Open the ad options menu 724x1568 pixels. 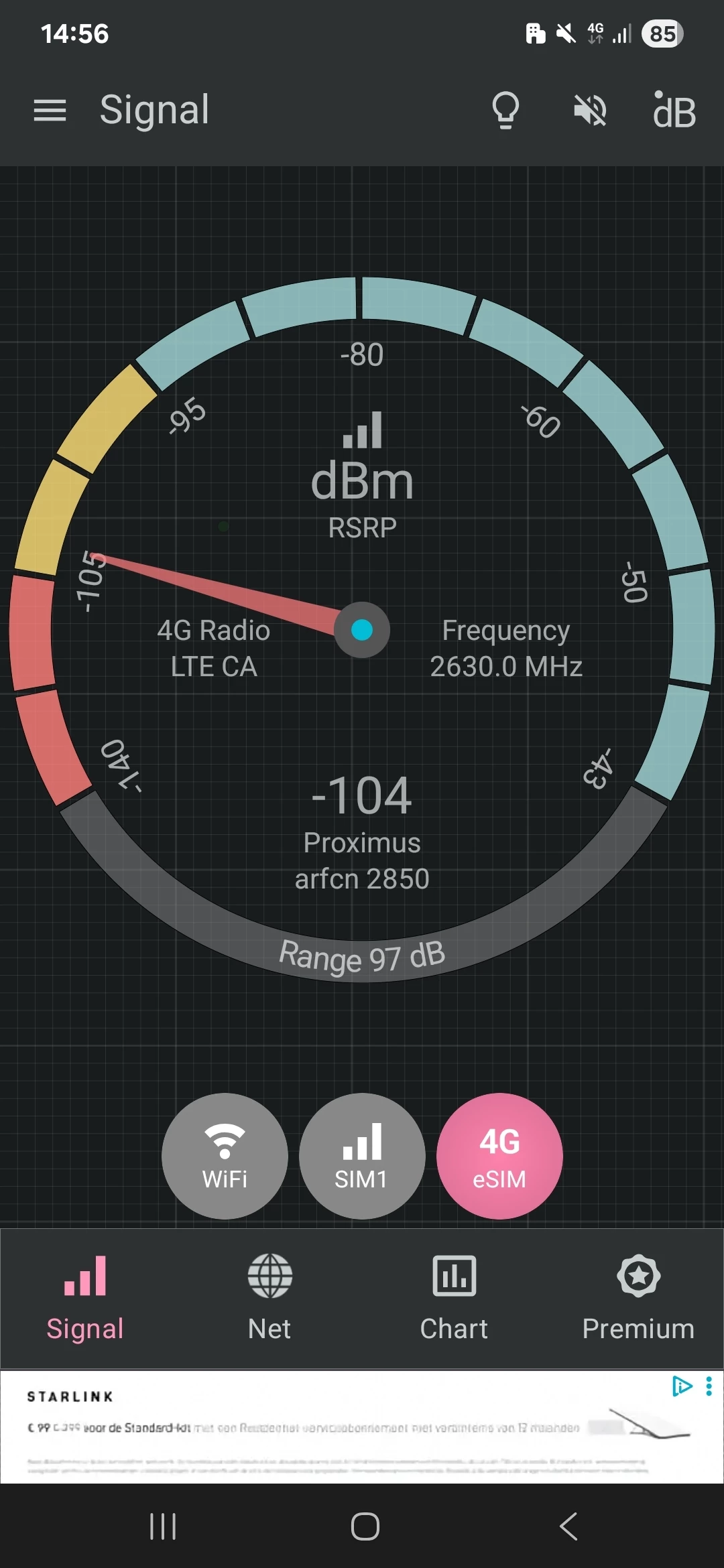(x=709, y=1386)
